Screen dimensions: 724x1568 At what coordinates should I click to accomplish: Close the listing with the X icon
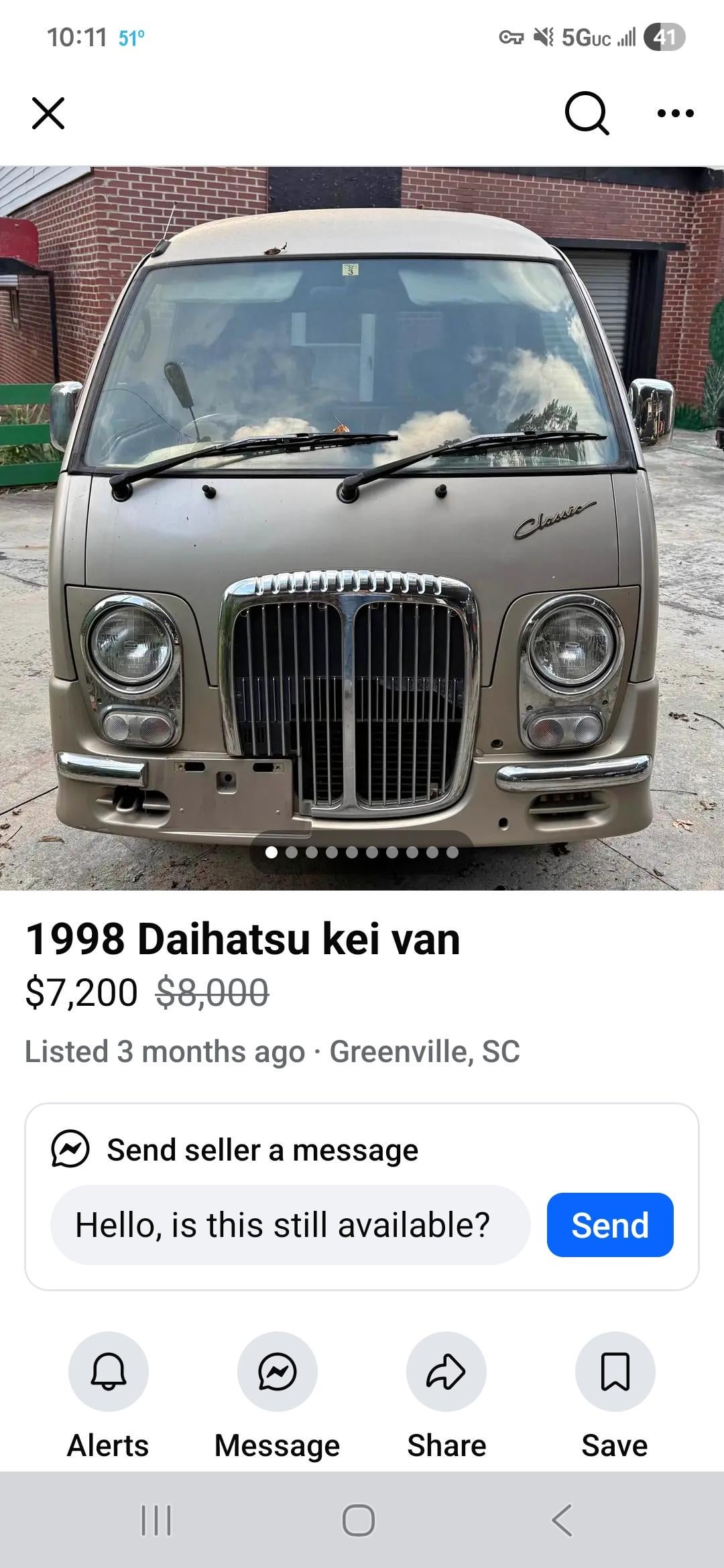[x=48, y=113]
